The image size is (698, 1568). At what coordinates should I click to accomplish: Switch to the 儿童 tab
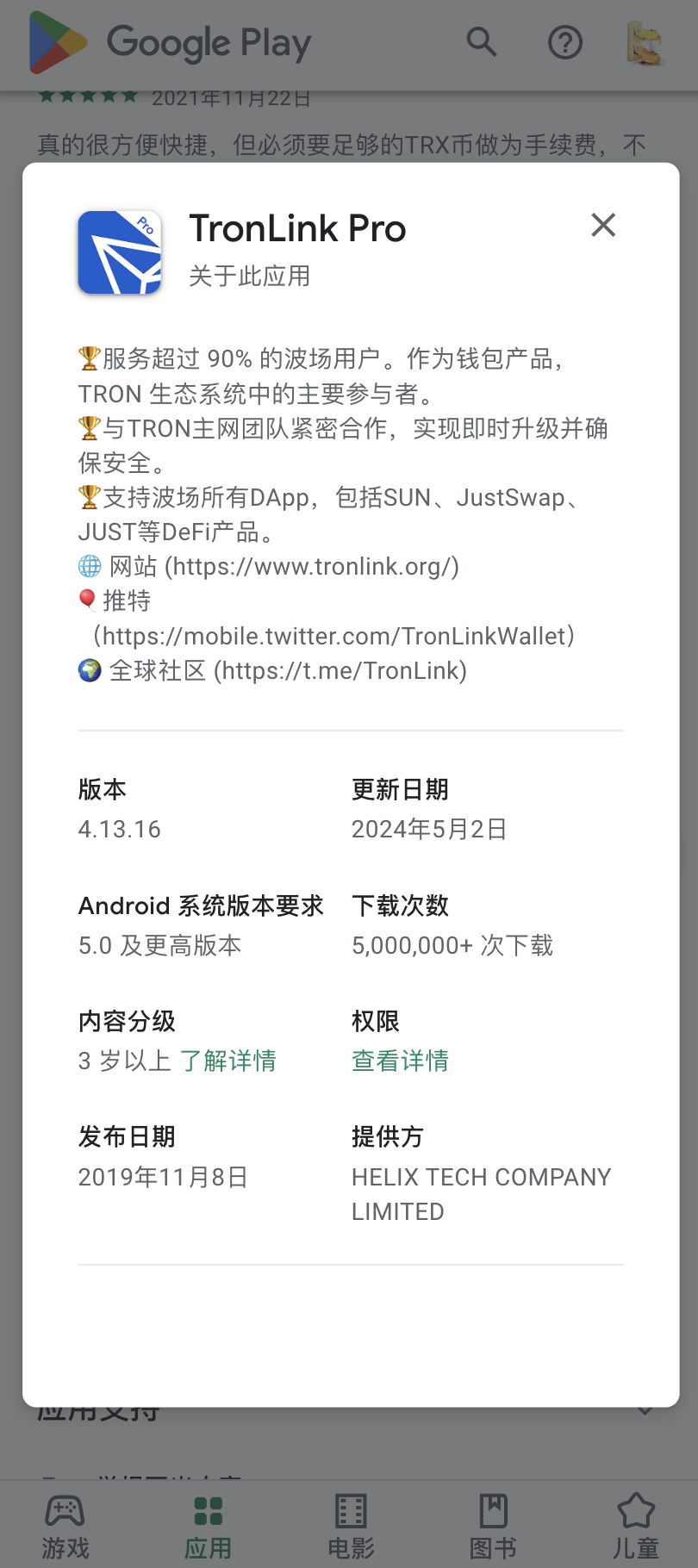pos(636,1526)
